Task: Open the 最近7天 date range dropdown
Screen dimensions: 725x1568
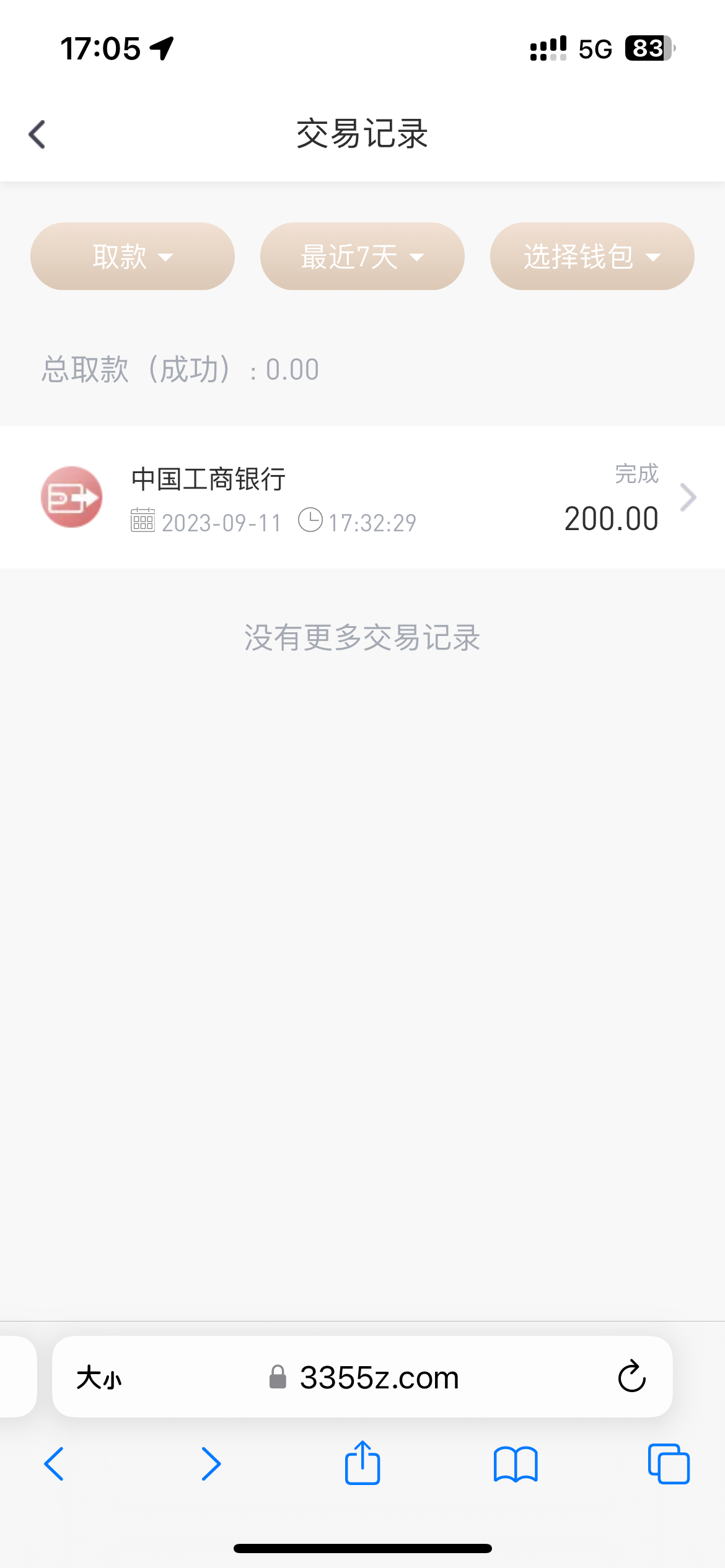Action: point(362,256)
